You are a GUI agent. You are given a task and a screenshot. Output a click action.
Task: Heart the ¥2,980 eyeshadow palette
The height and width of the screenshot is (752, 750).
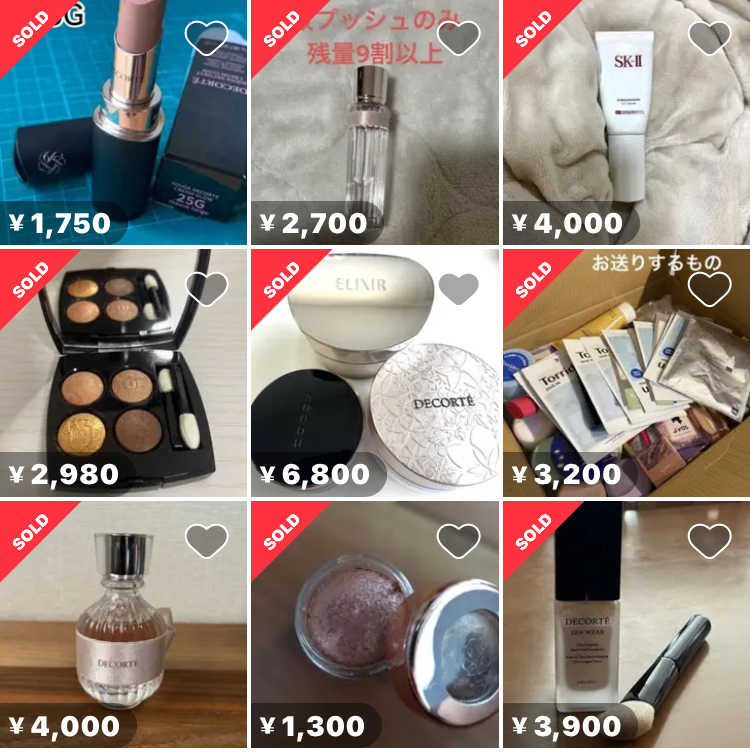click(207, 289)
